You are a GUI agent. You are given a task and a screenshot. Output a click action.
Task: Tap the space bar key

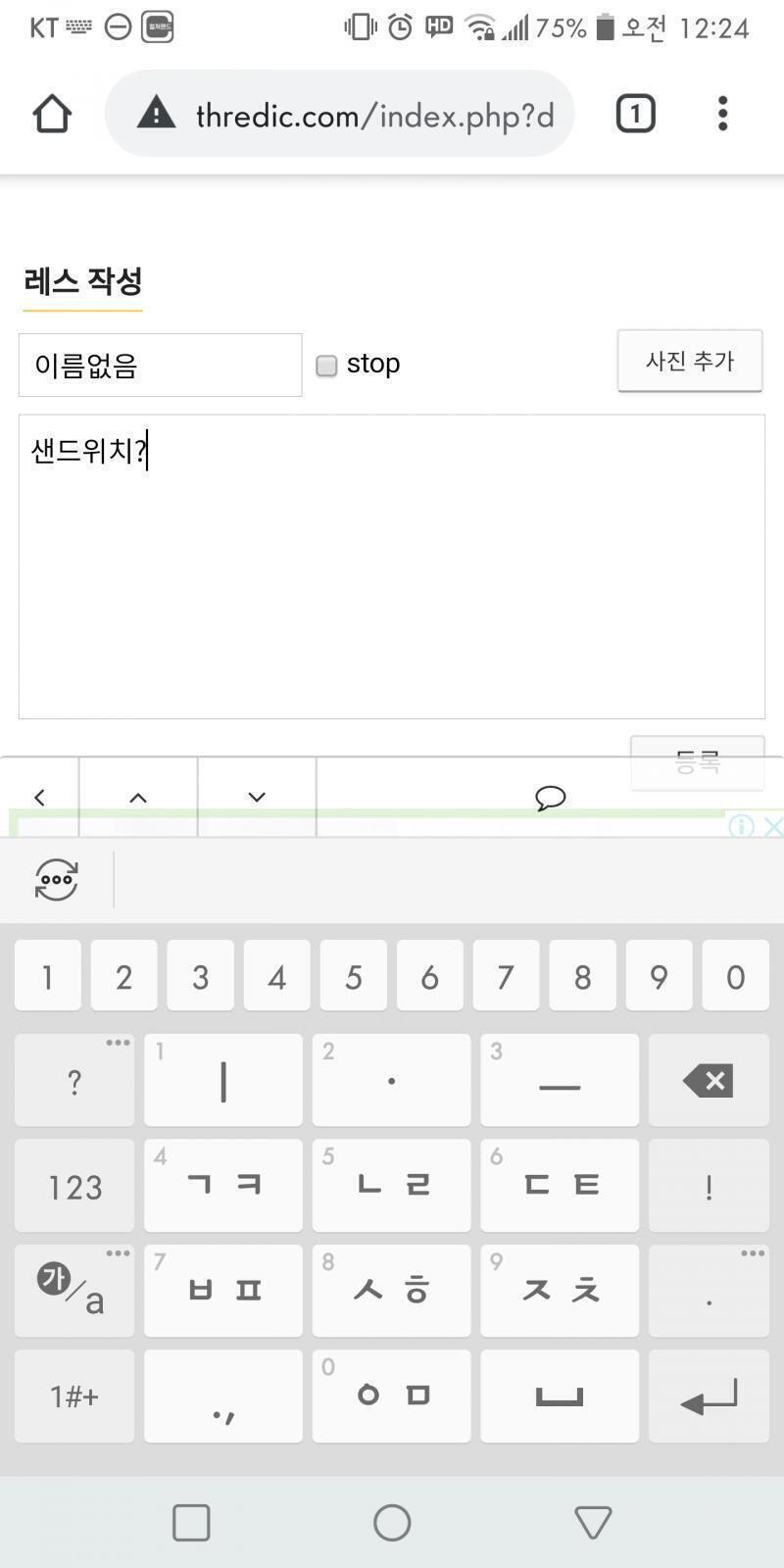(x=560, y=1396)
